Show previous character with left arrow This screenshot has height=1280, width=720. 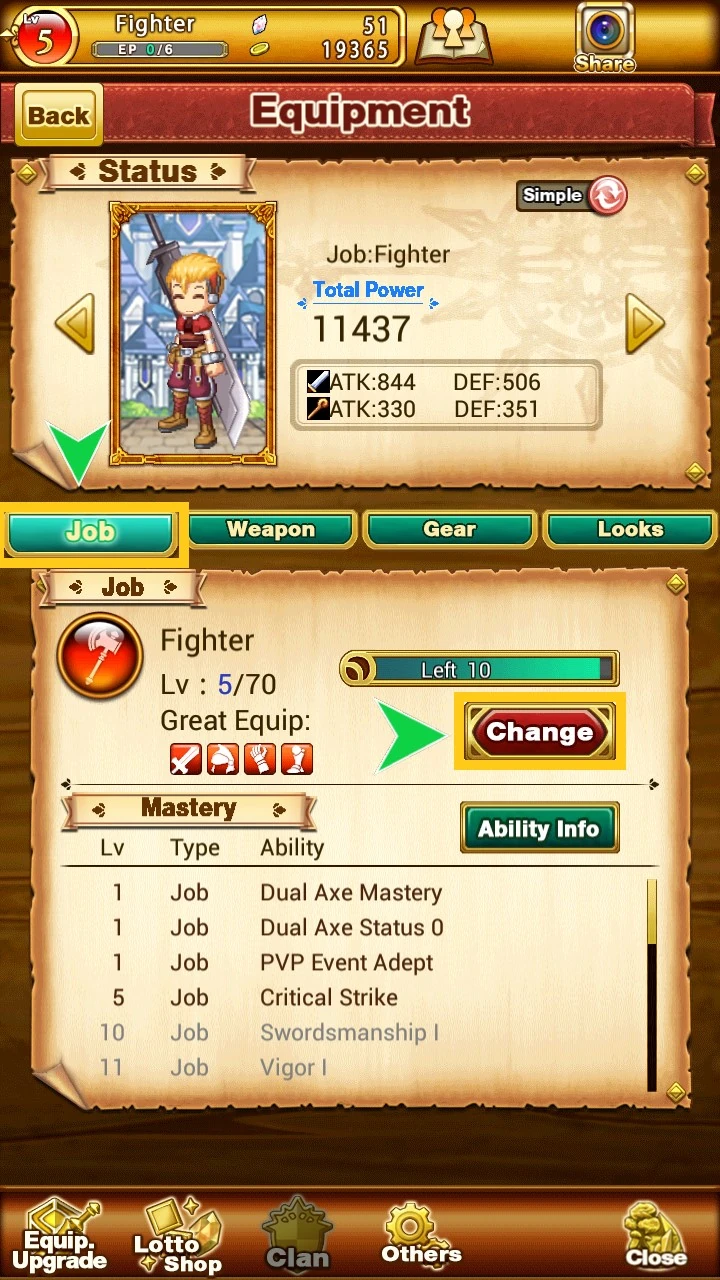coord(75,323)
